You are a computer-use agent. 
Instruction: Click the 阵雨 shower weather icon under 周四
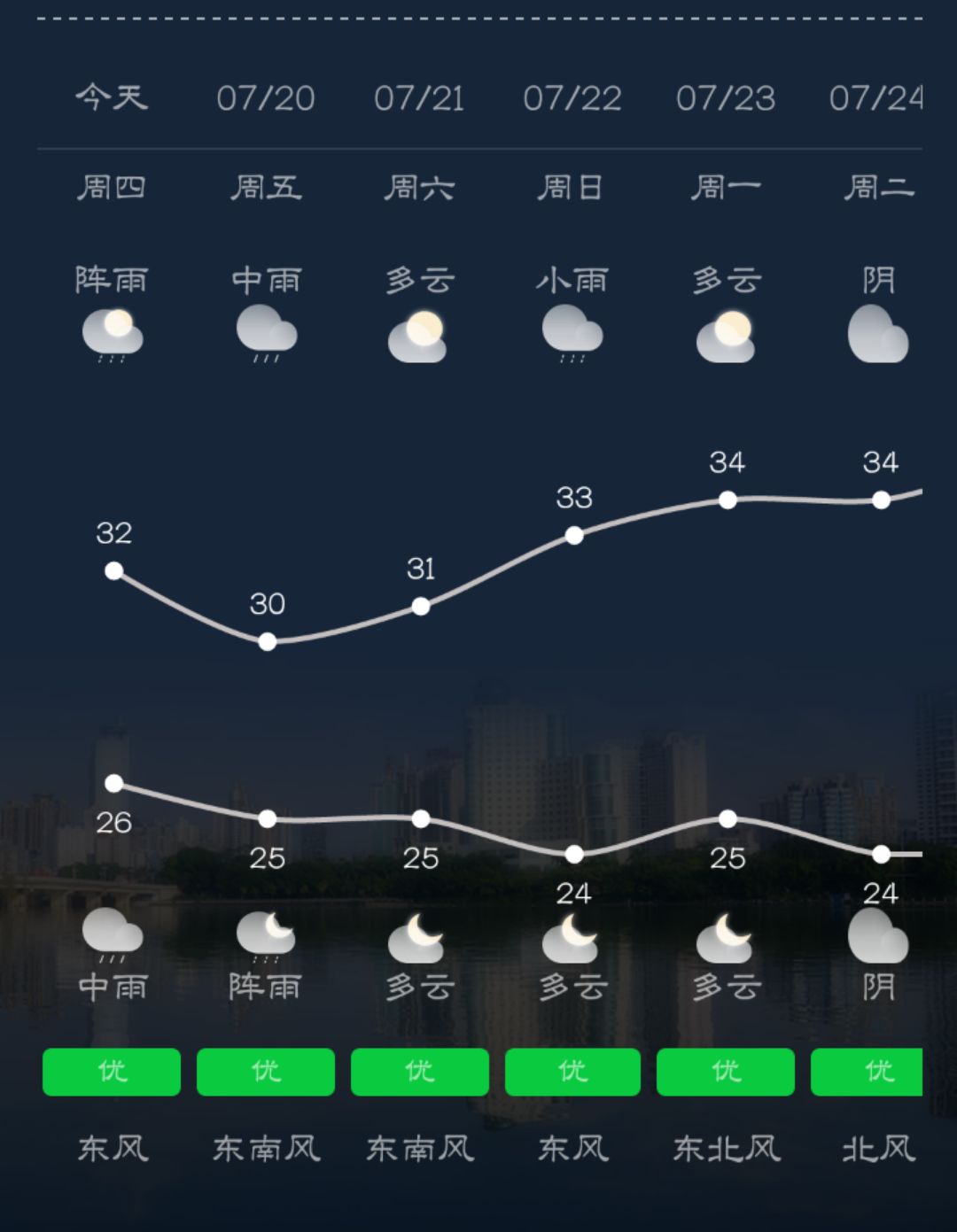(x=112, y=332)
